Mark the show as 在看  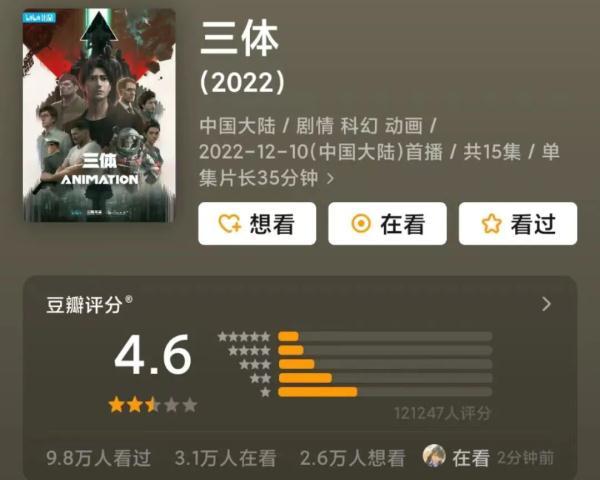387,224
